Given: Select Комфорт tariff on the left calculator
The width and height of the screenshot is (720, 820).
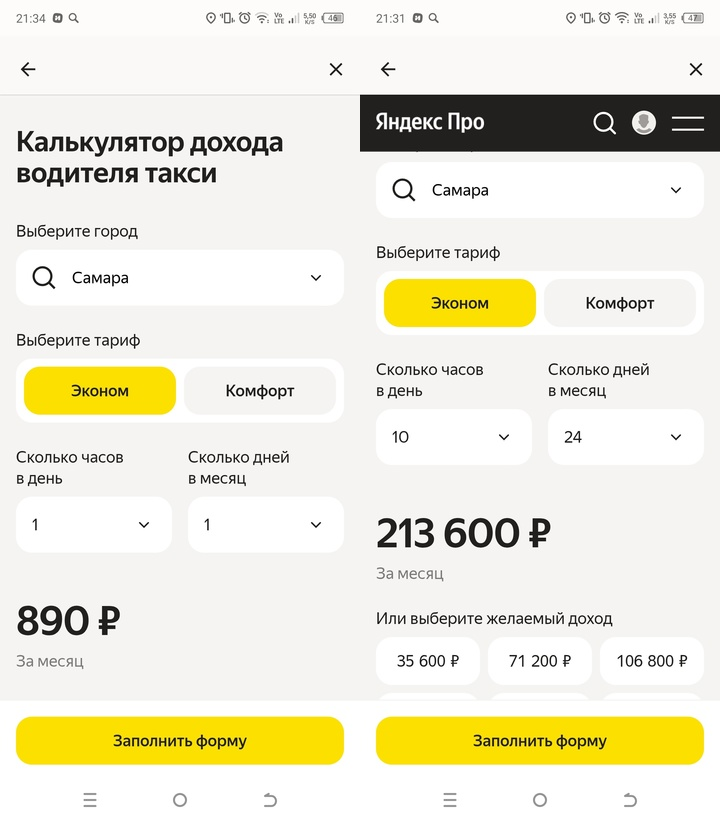Looking at the screenshot, I should point(261,390).
